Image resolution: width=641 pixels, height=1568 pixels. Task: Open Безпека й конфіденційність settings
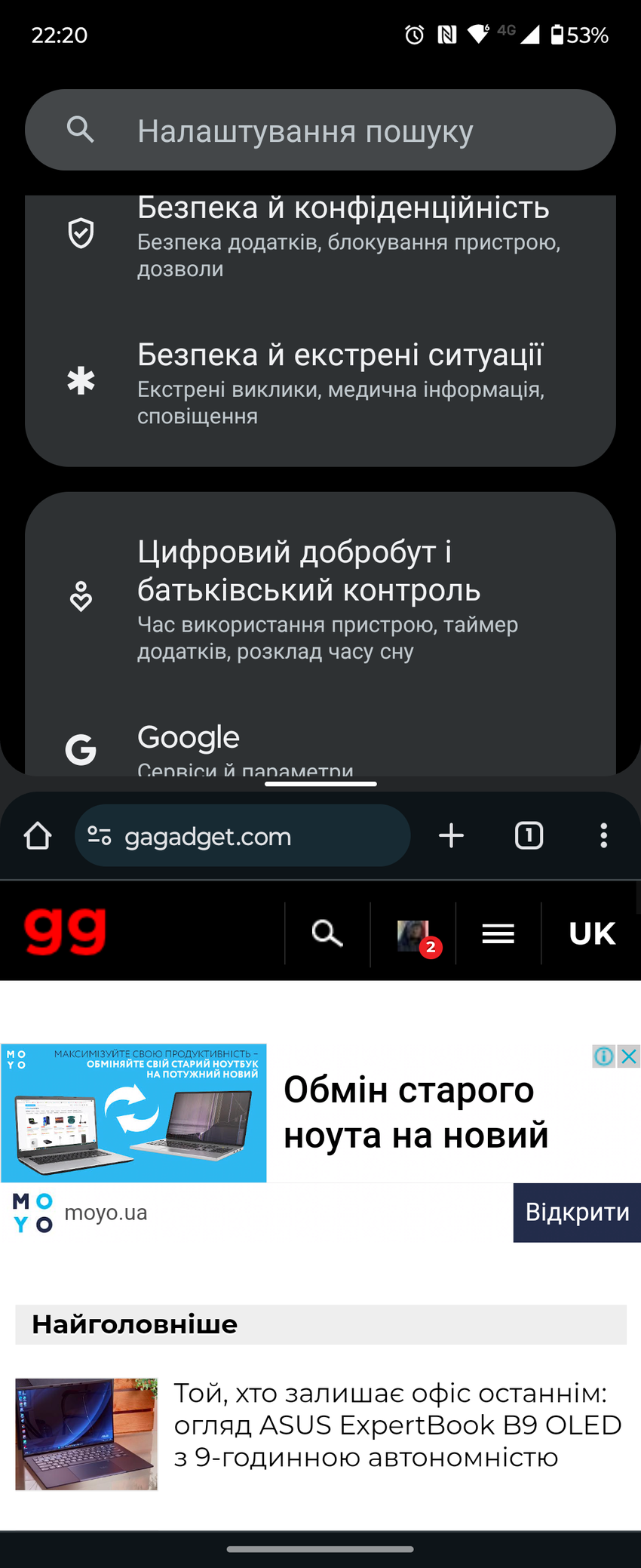tap(320, 235)
